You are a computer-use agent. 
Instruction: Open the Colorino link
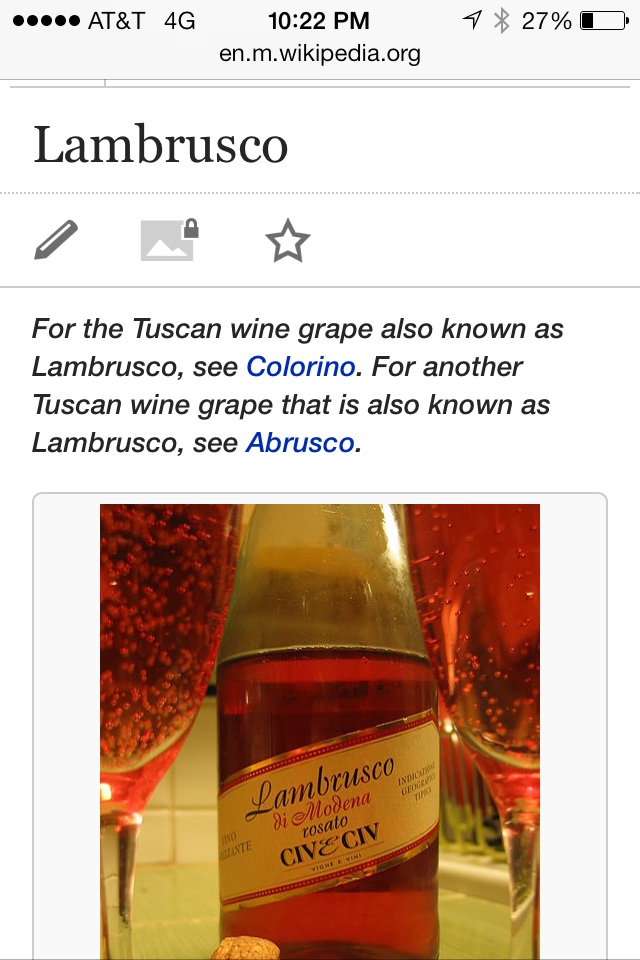[x=300, y=367]
